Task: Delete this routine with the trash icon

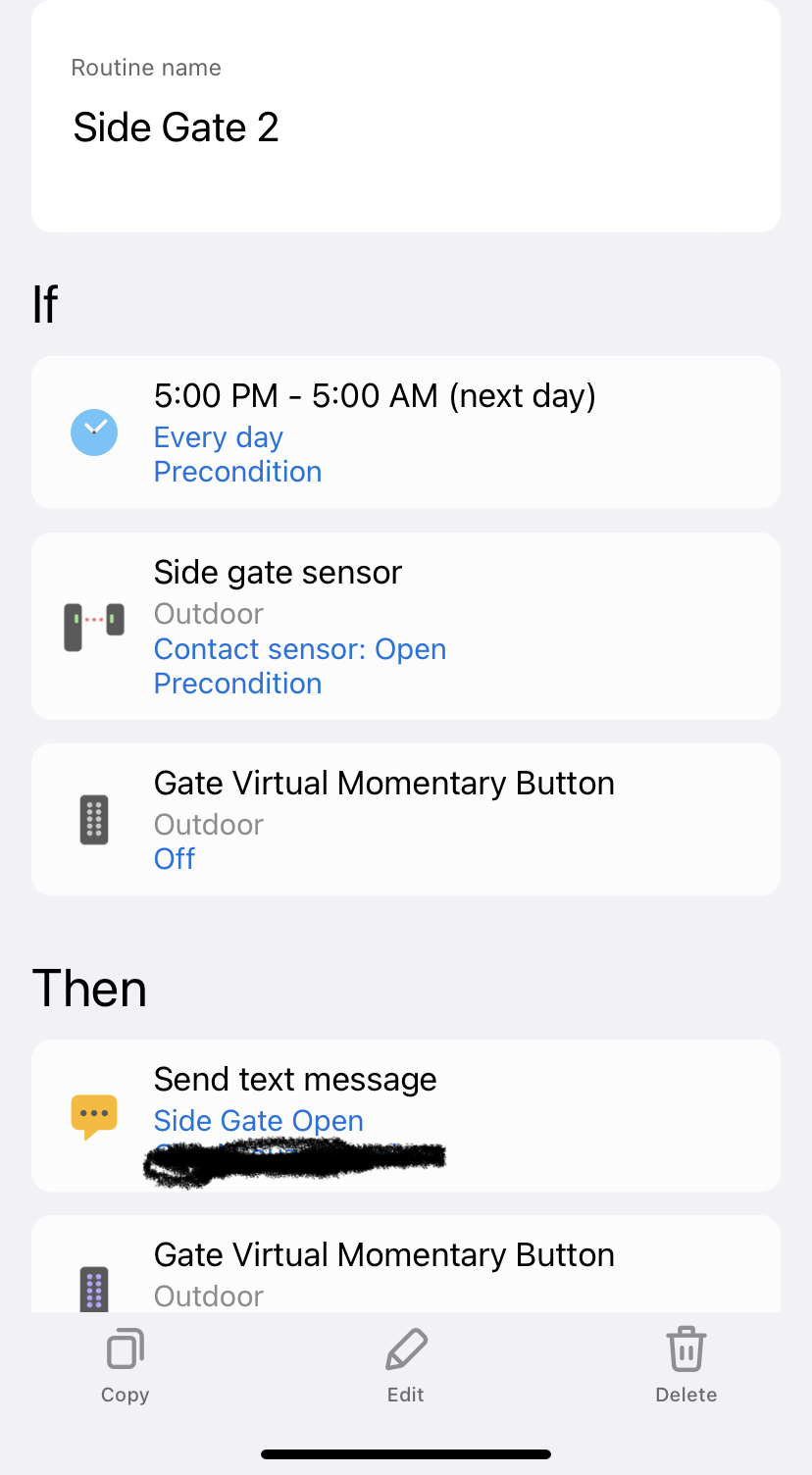Action: point(686,1366)
